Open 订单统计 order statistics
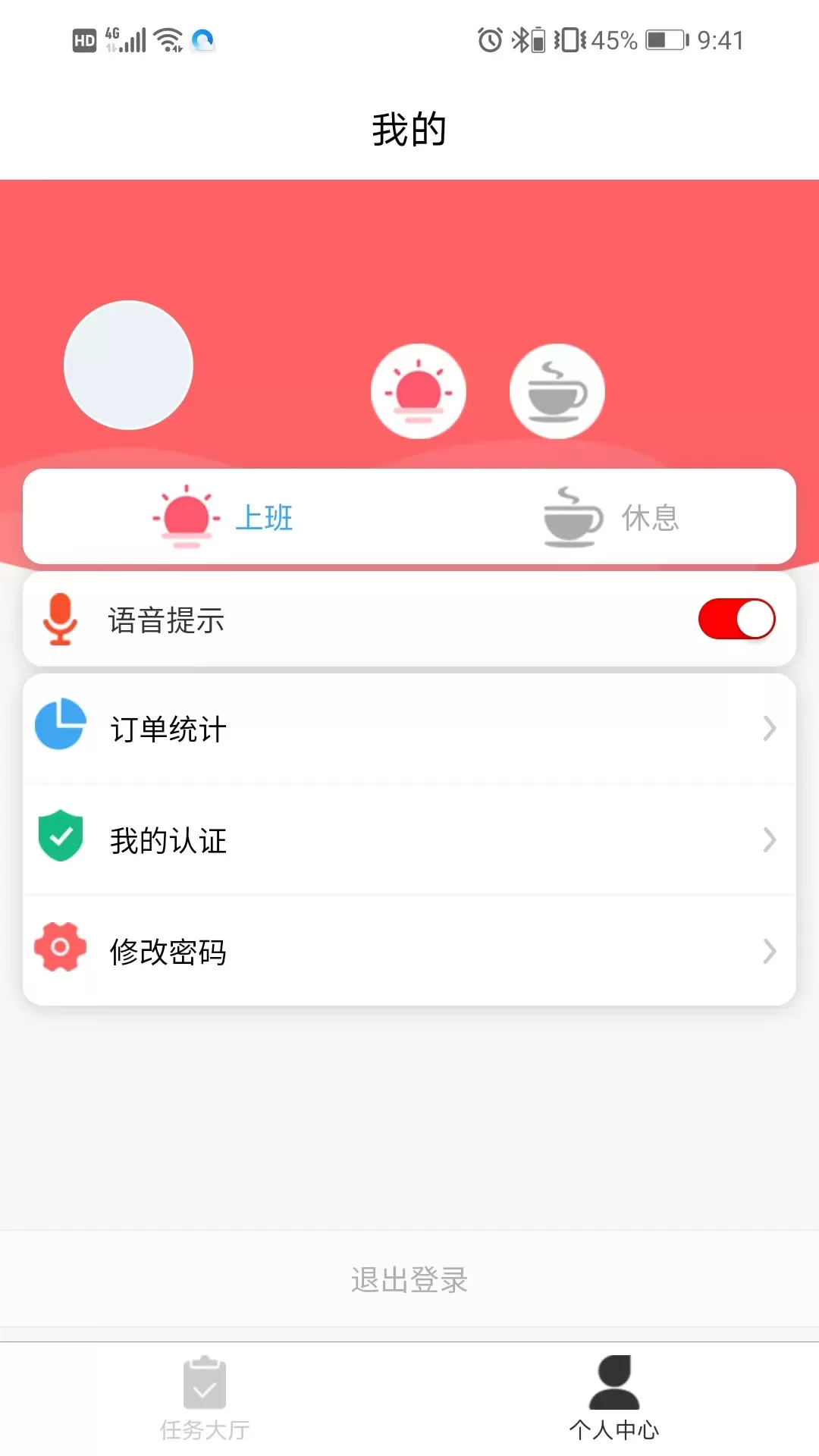The image size is (819, 1456). [x=409, y=729]
